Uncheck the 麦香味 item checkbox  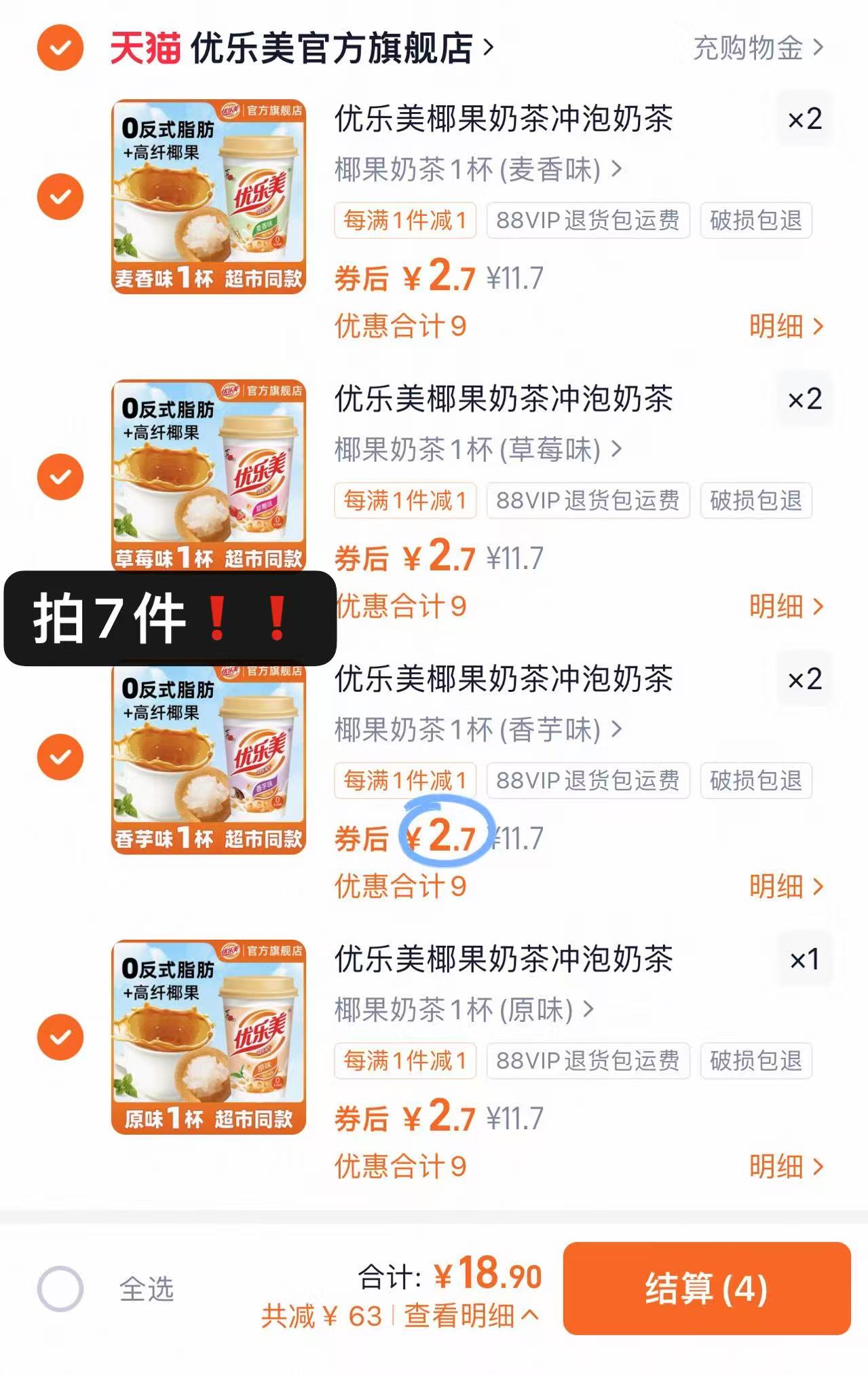point(60,197)
